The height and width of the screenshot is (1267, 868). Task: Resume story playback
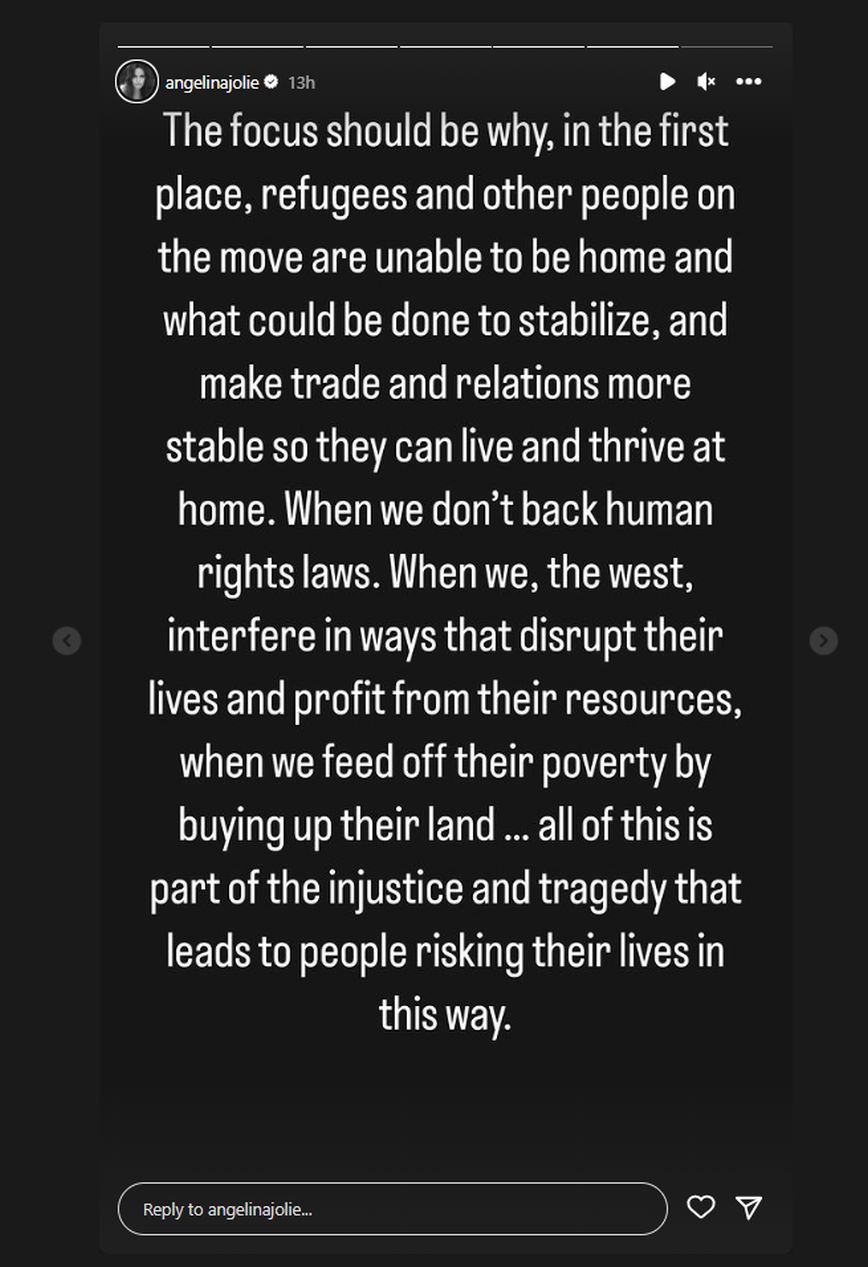tap(667, 82)
